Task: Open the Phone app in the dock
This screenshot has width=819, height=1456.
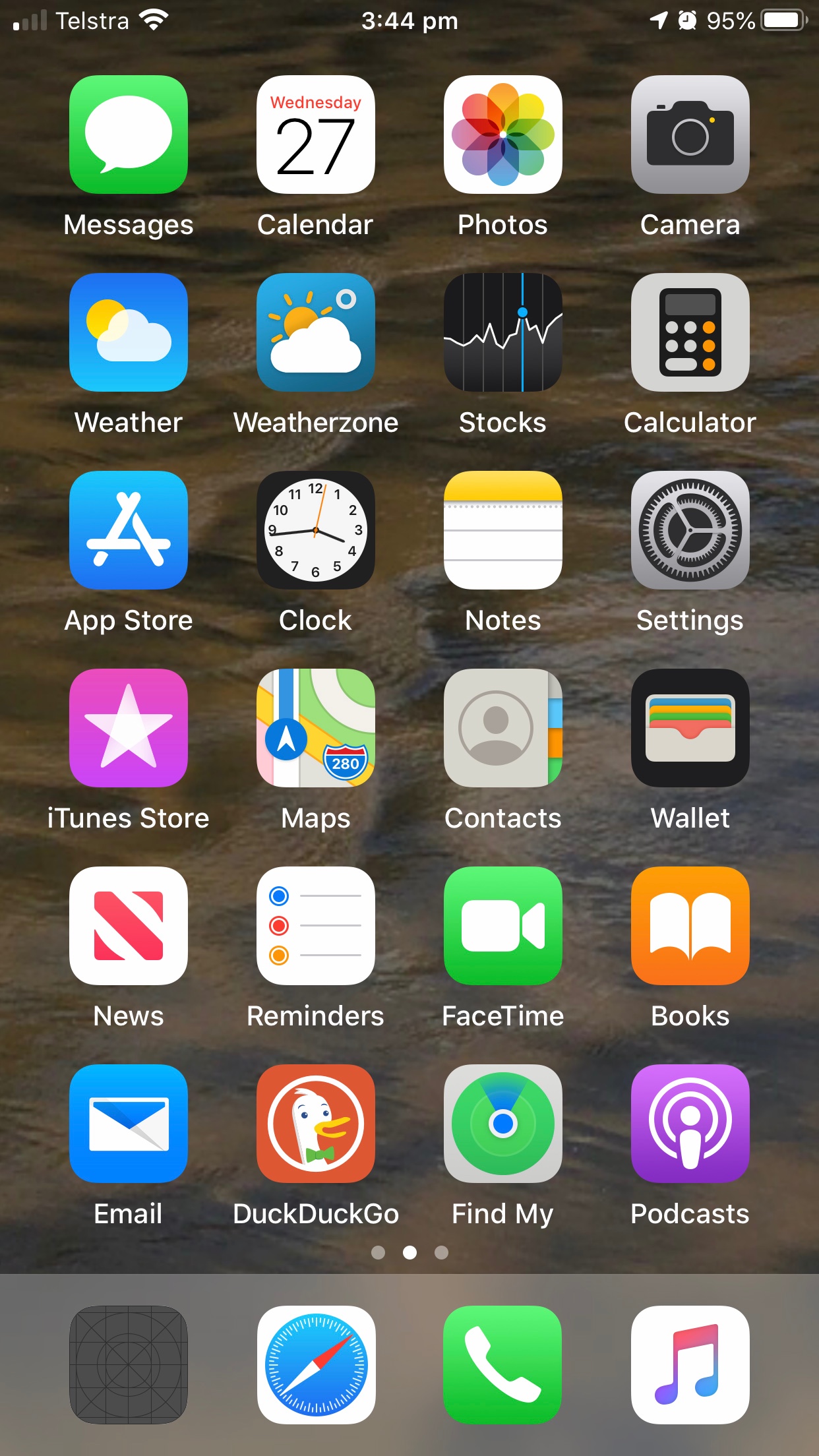Action: (502, 1365)
